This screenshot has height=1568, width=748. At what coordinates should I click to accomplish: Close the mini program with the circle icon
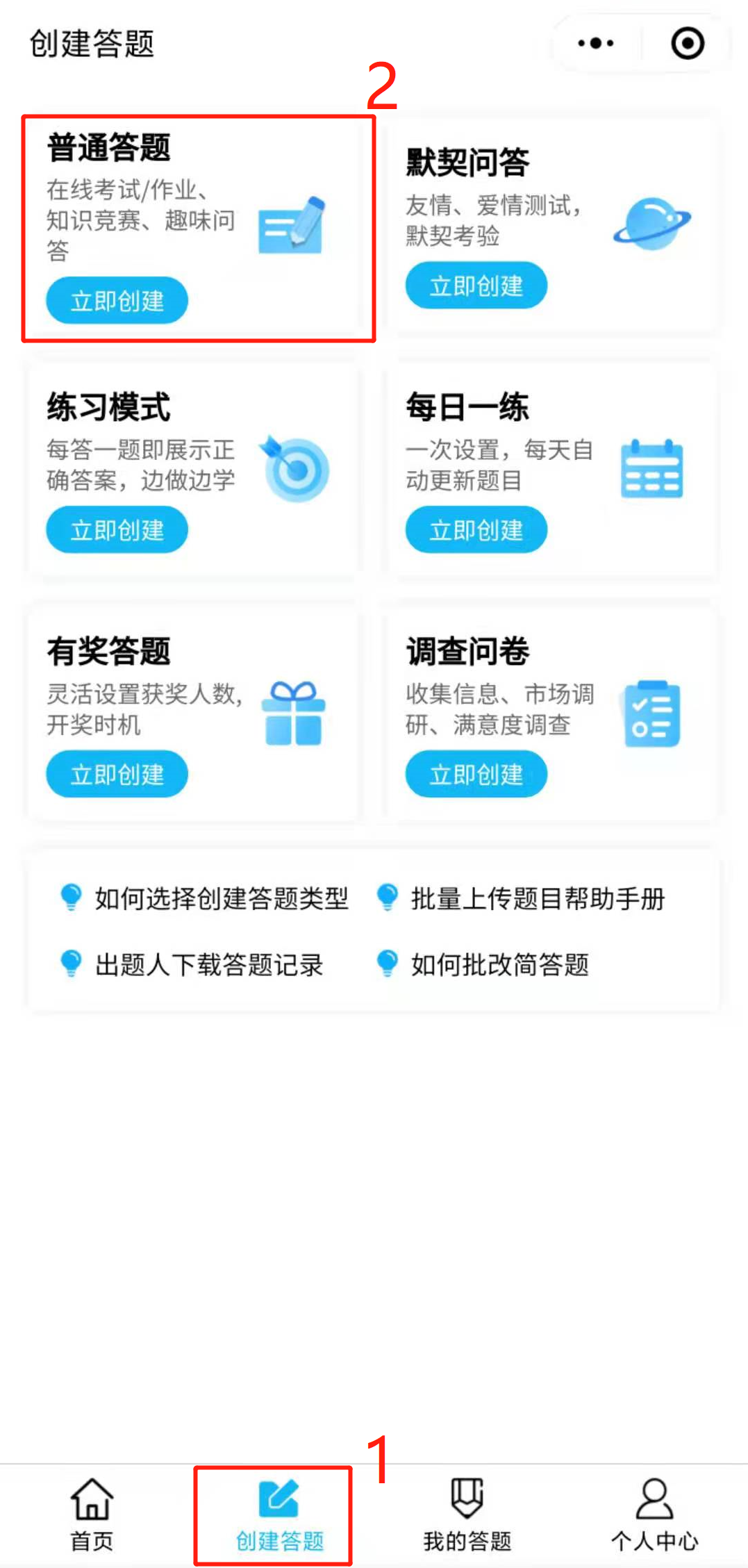pyautogui.click(x=688, y=43)
